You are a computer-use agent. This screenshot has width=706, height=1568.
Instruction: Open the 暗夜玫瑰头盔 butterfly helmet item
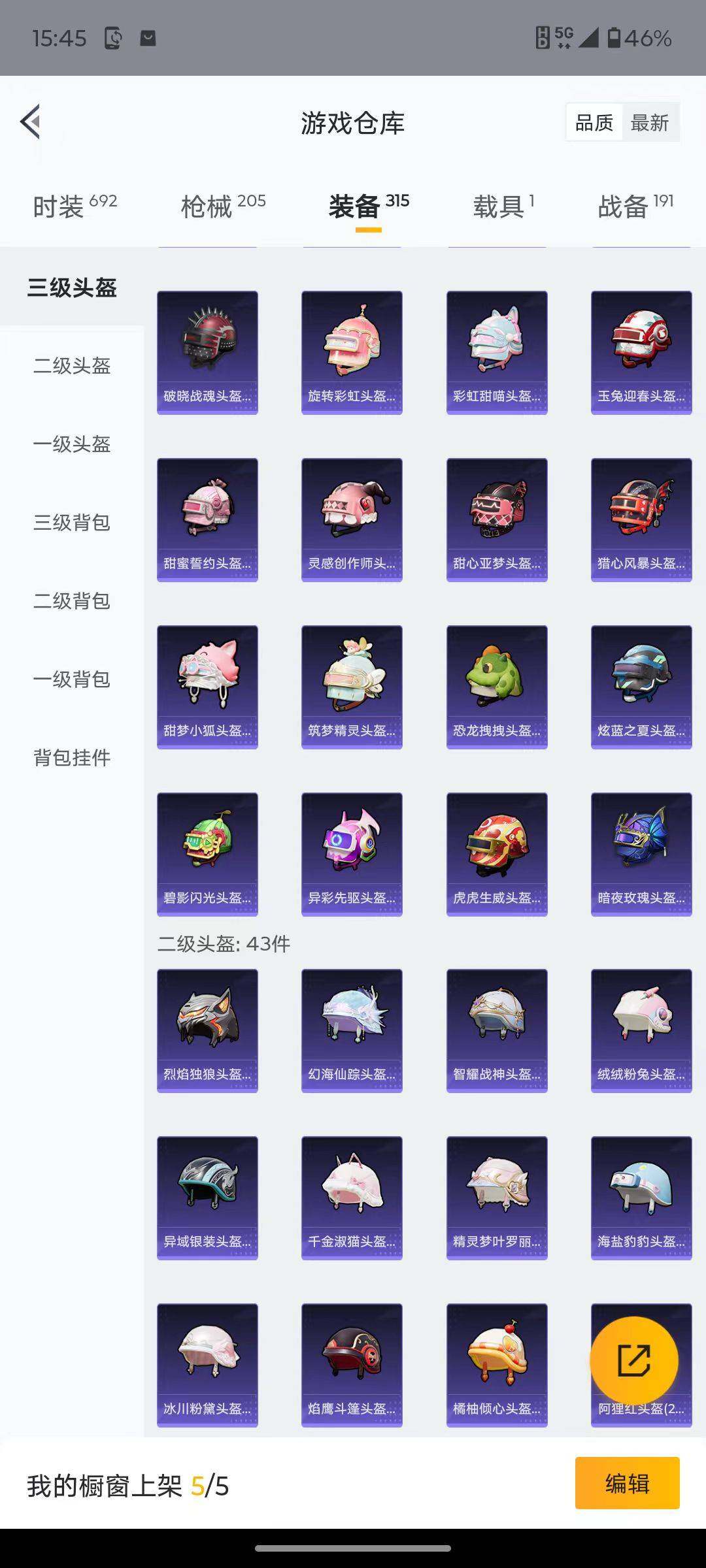(641, 853)
